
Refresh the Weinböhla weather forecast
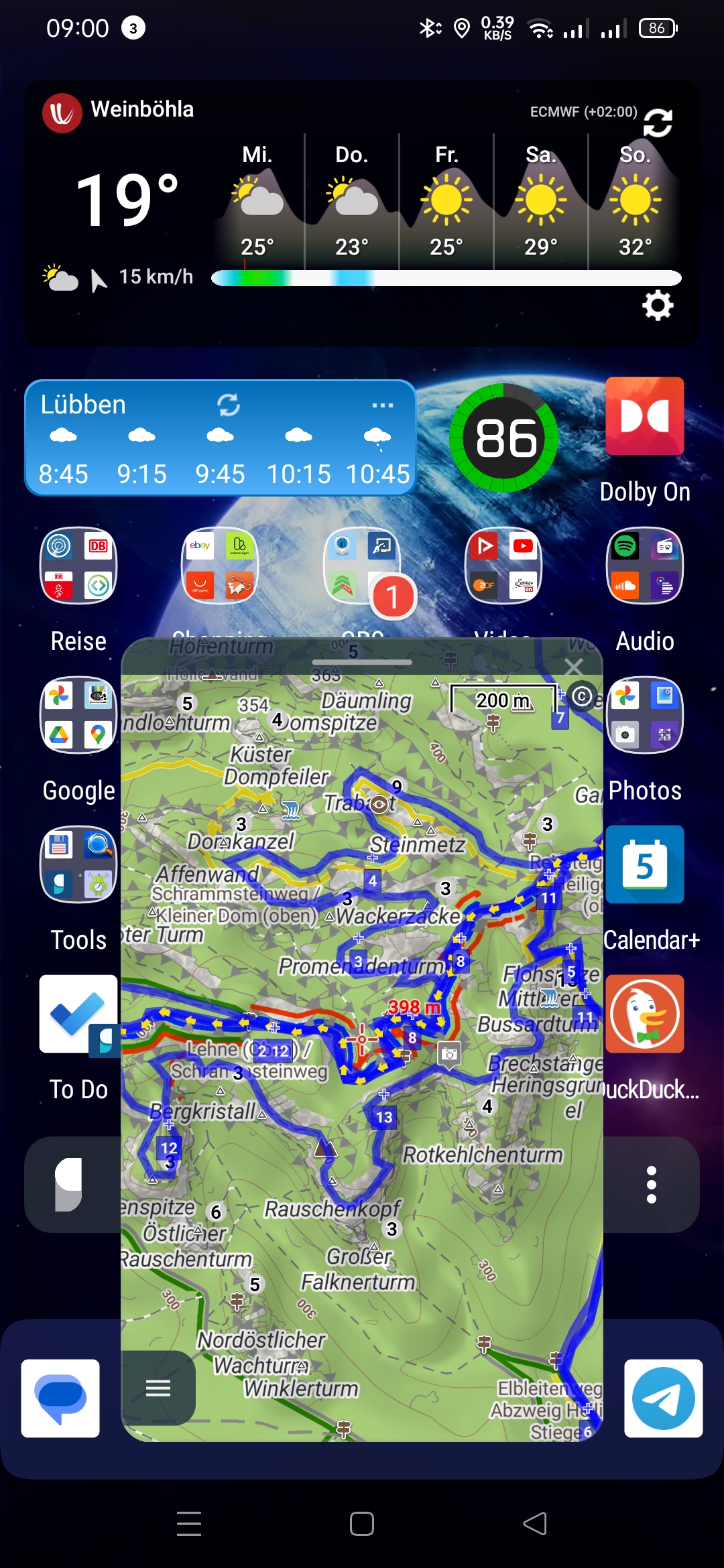click(658, 123)
